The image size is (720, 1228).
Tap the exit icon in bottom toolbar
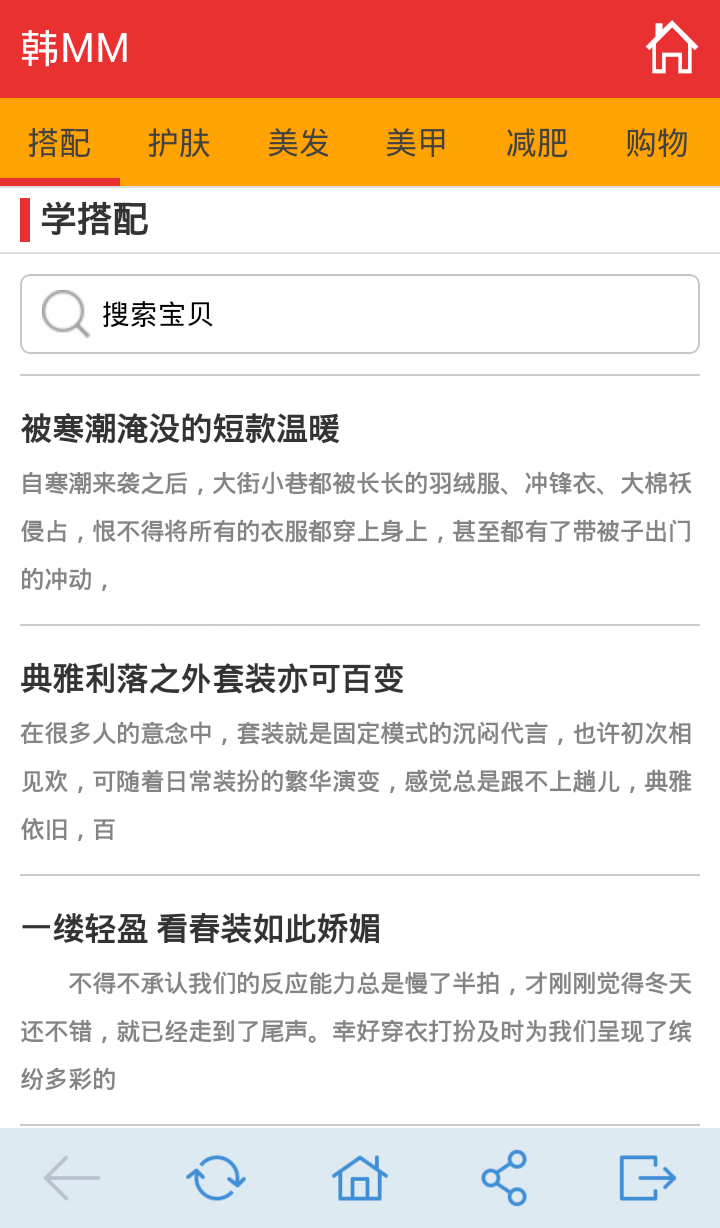(648, 1178)
